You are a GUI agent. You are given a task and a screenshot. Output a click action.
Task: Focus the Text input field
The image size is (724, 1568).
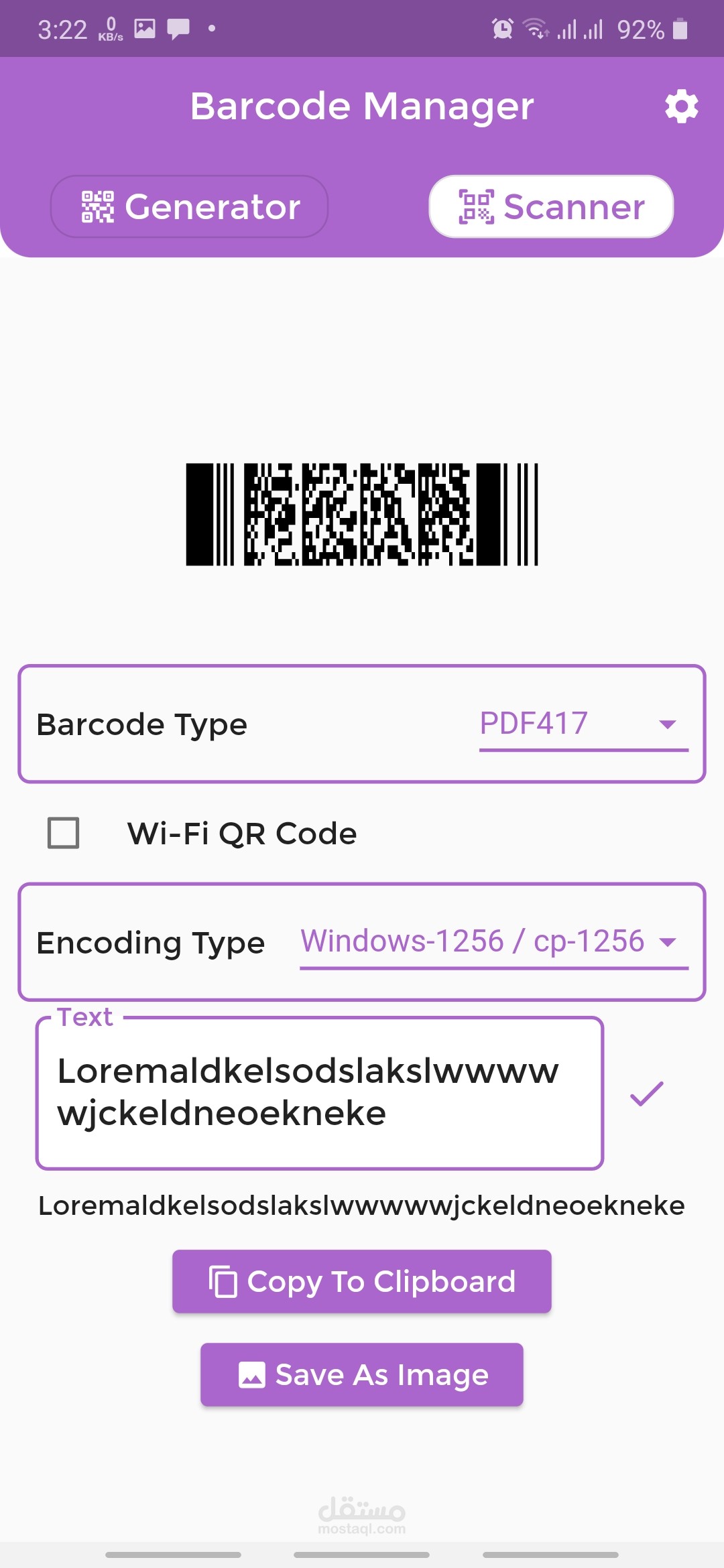[x=319, y=1093]
